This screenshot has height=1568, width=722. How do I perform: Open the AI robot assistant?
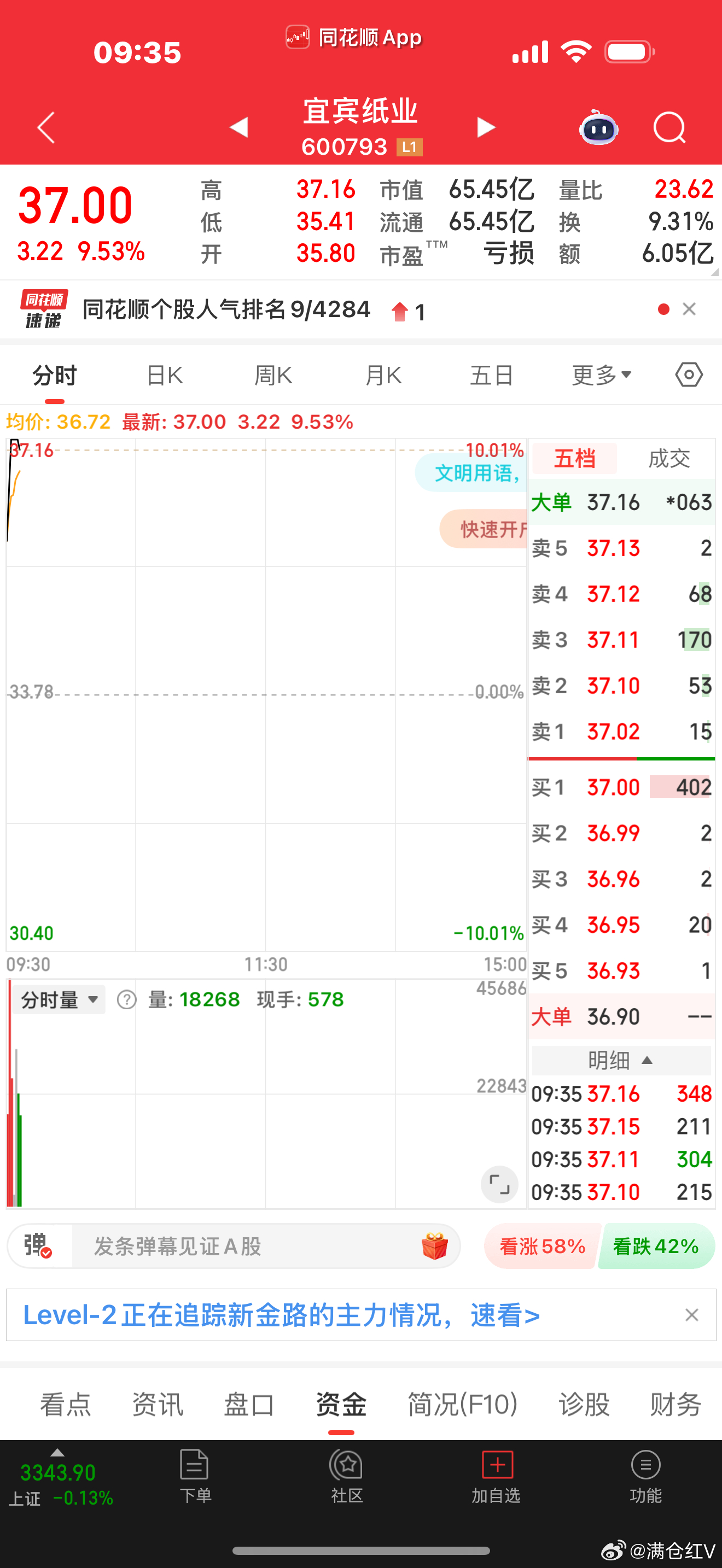pos(598,127)
